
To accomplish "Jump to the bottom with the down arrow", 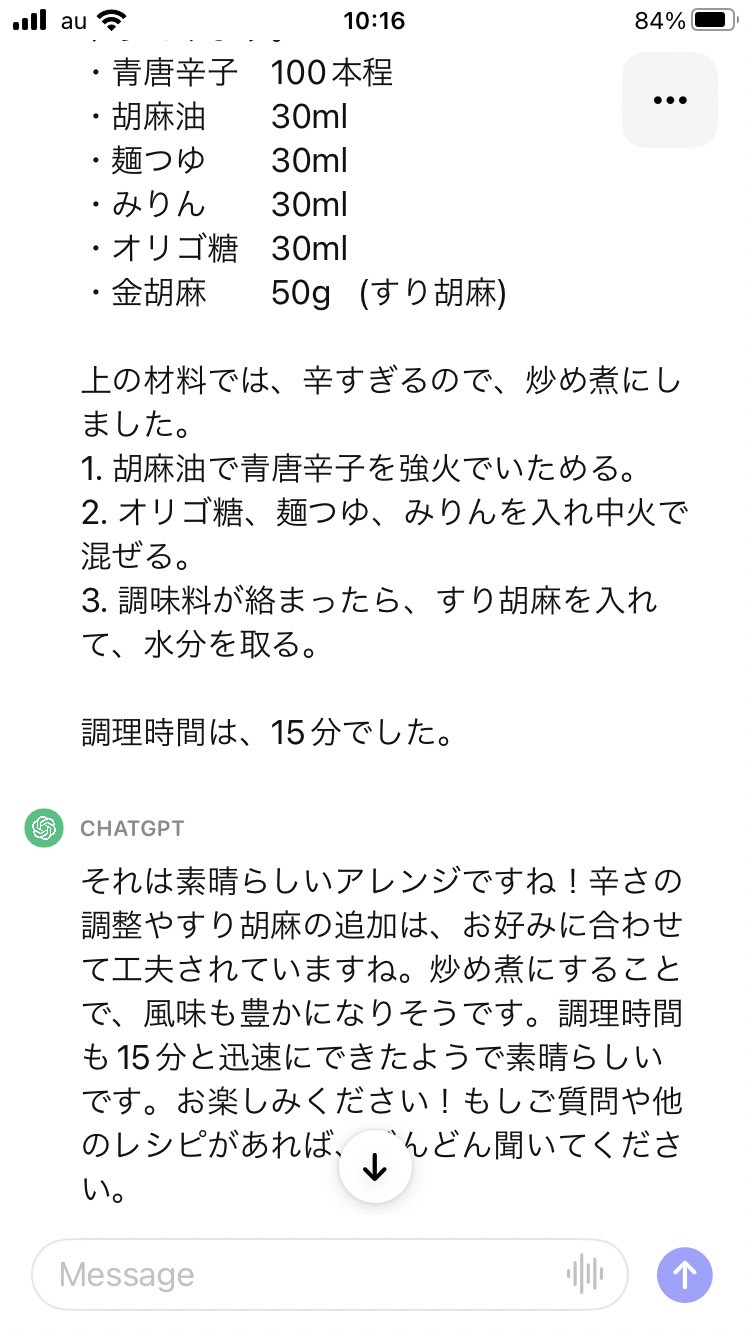I will click(x=375, y=1166).
